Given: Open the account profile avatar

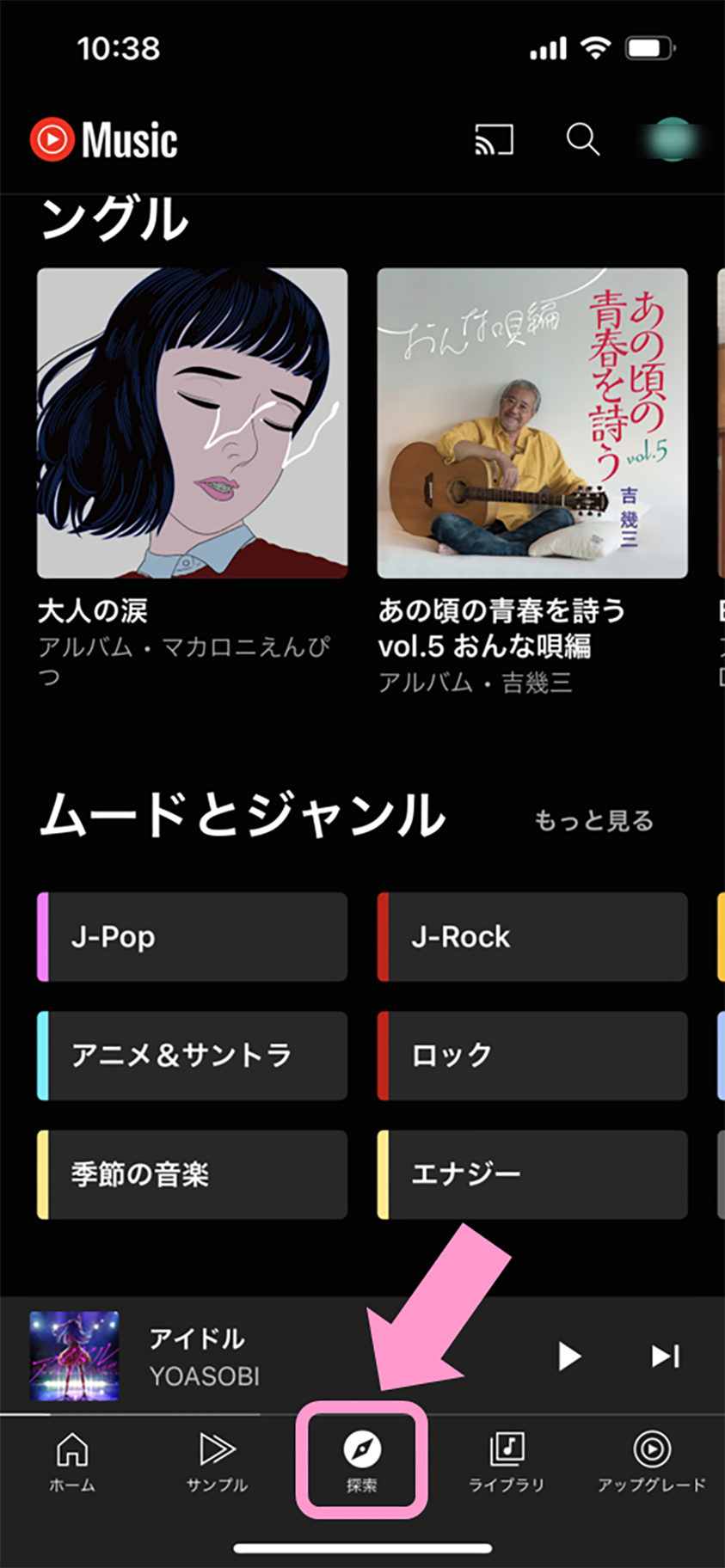Looking at the screenshot, I should point(673,139).
